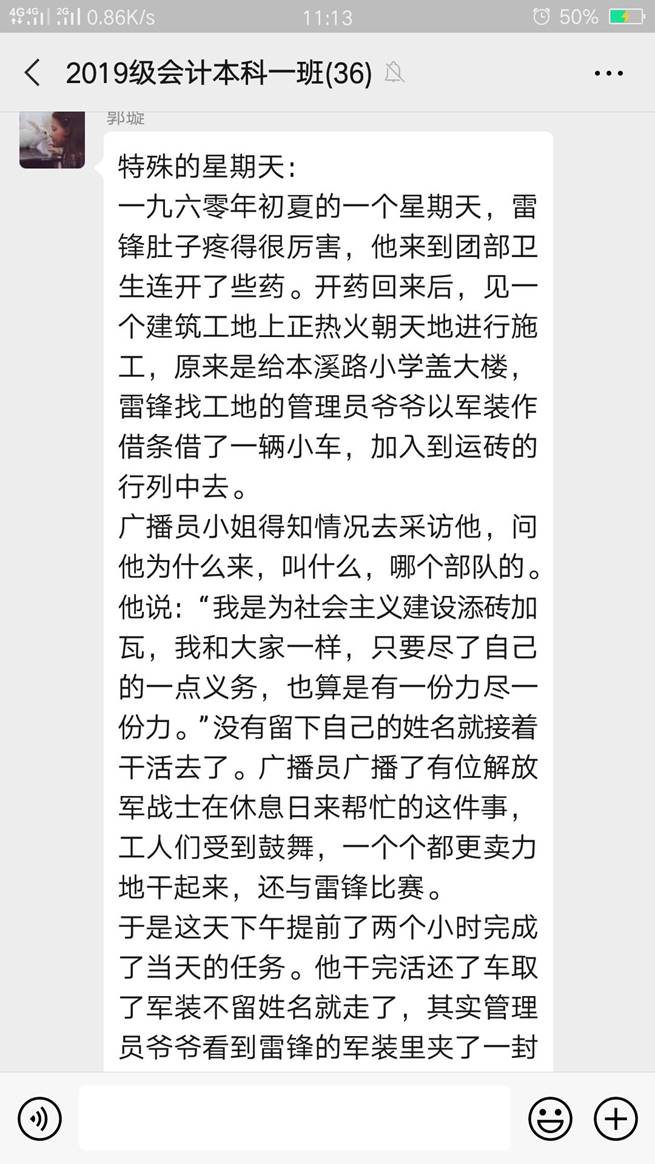Viewport: 655px width, 1164px height.
Task: Focus the message text field
Action: pos(294,1118)
